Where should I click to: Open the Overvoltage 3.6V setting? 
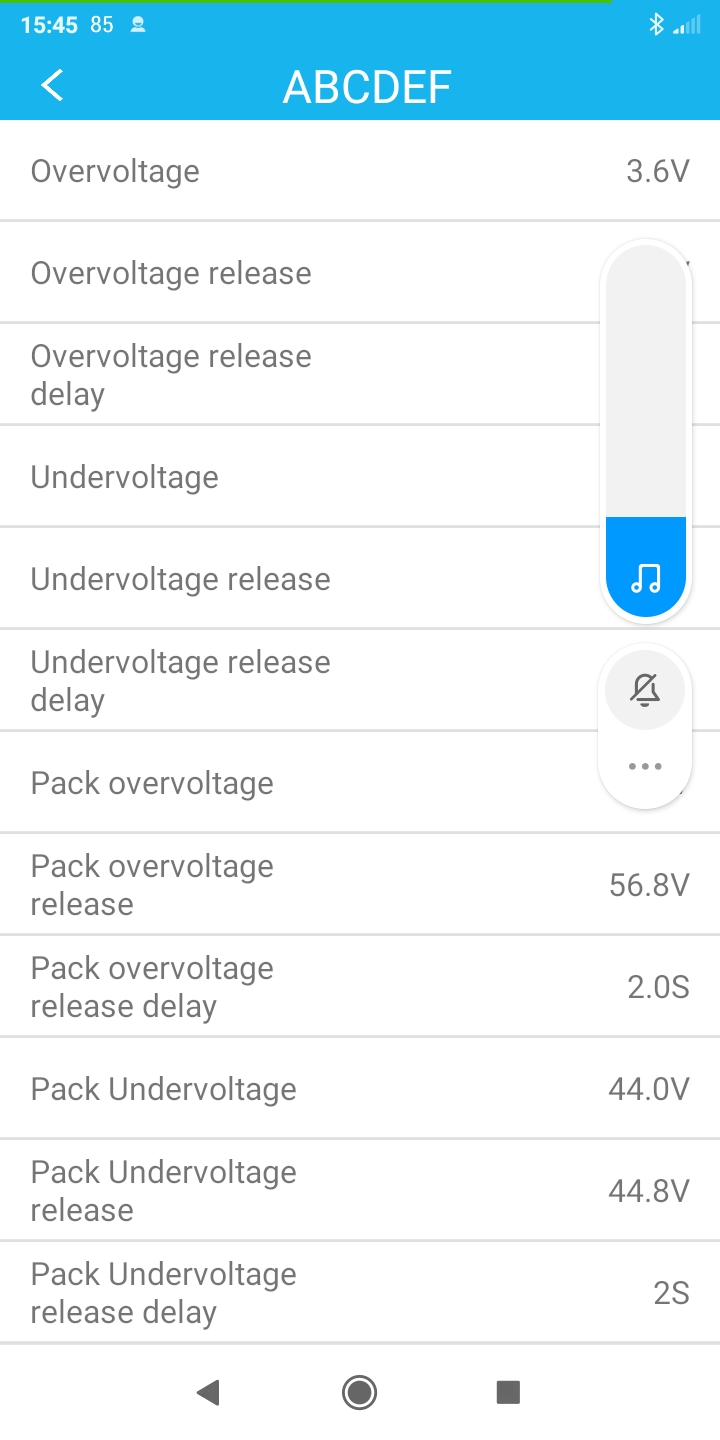coord(360,171)
